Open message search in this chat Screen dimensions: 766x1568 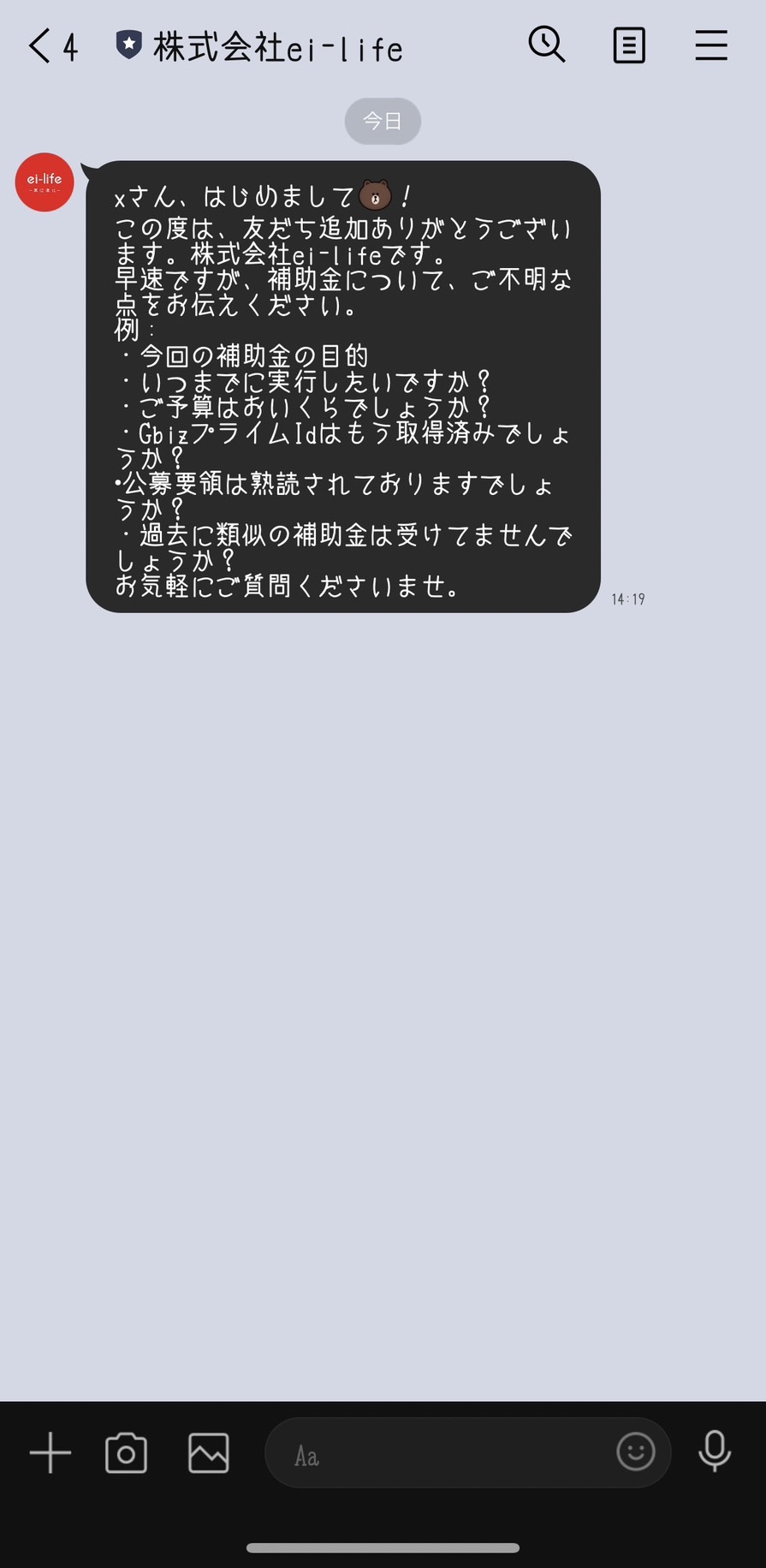[547, 46]
